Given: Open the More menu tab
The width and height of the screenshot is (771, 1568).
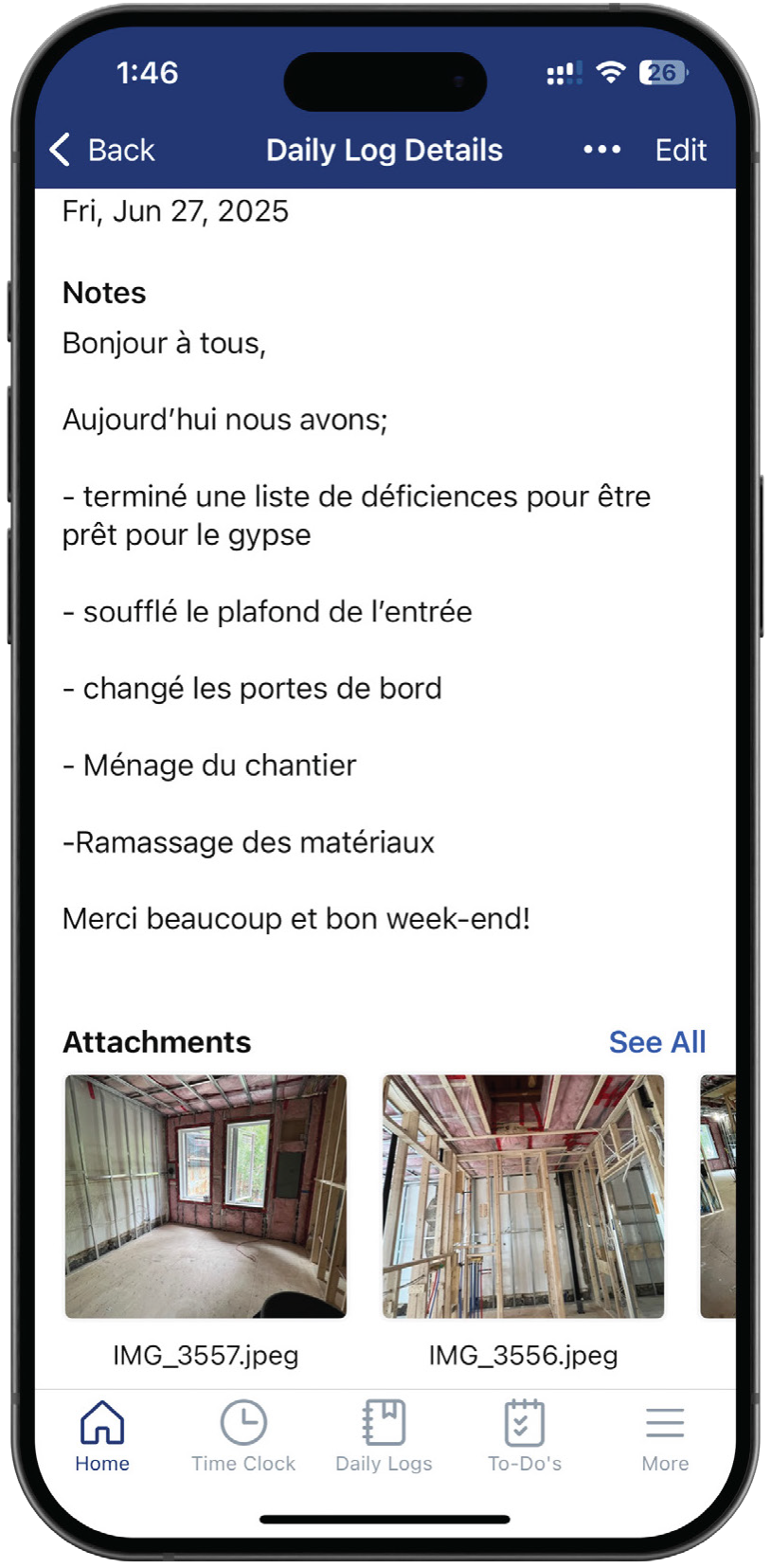Looking at the screenshot, I should pyautogui.click(x=665, y=1435).
